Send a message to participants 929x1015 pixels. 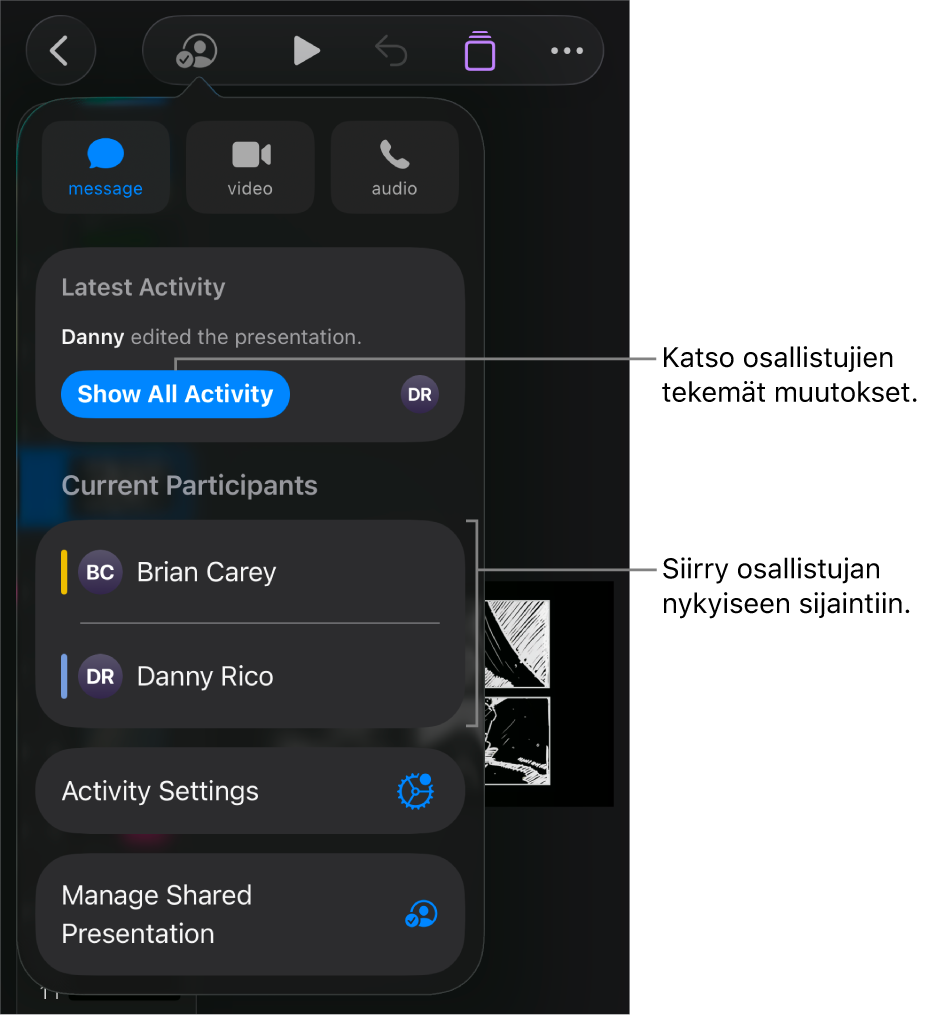[106, 167]
